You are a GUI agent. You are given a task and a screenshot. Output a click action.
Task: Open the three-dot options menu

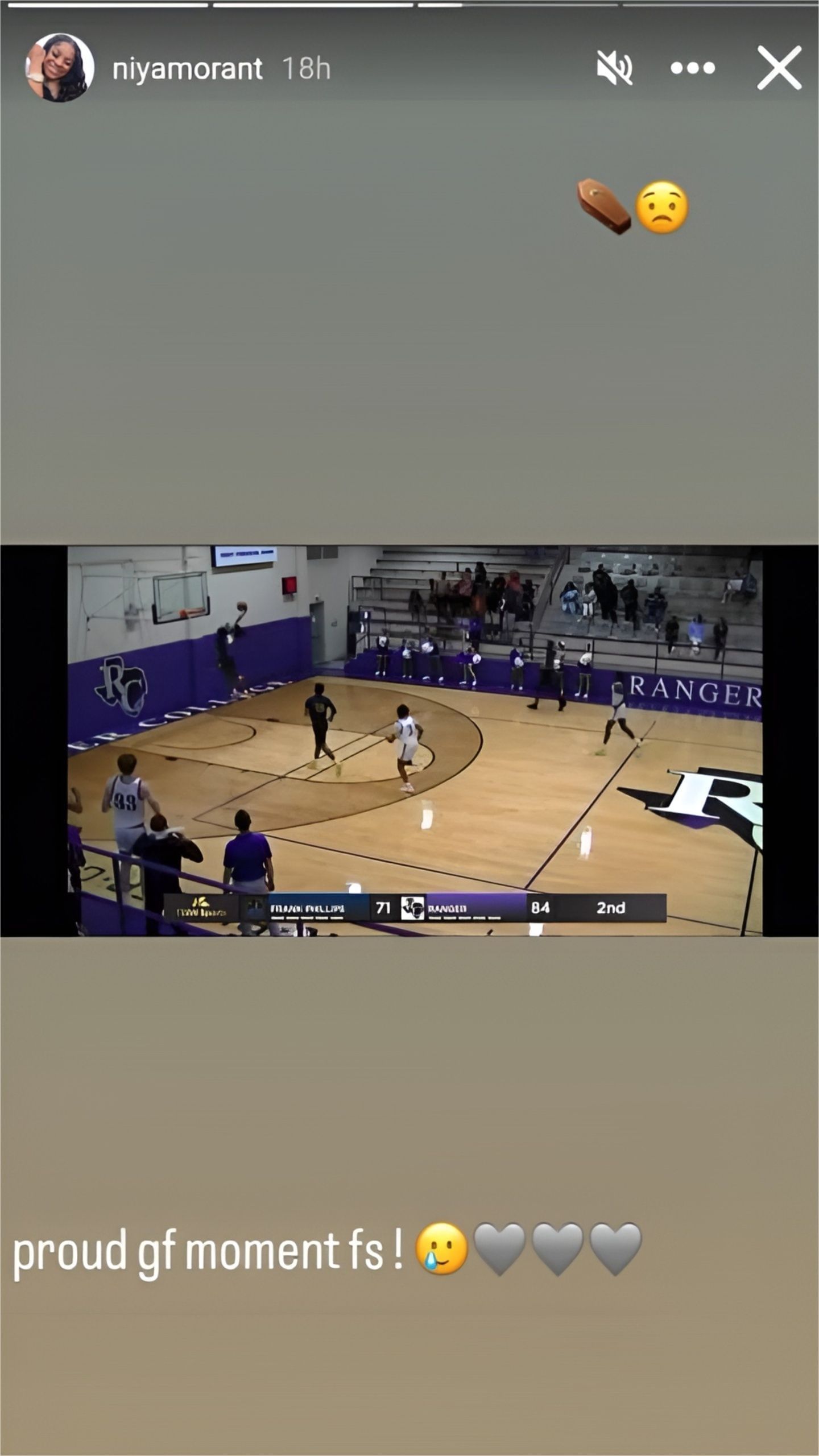pyautogui.click(x=692, y=68)
